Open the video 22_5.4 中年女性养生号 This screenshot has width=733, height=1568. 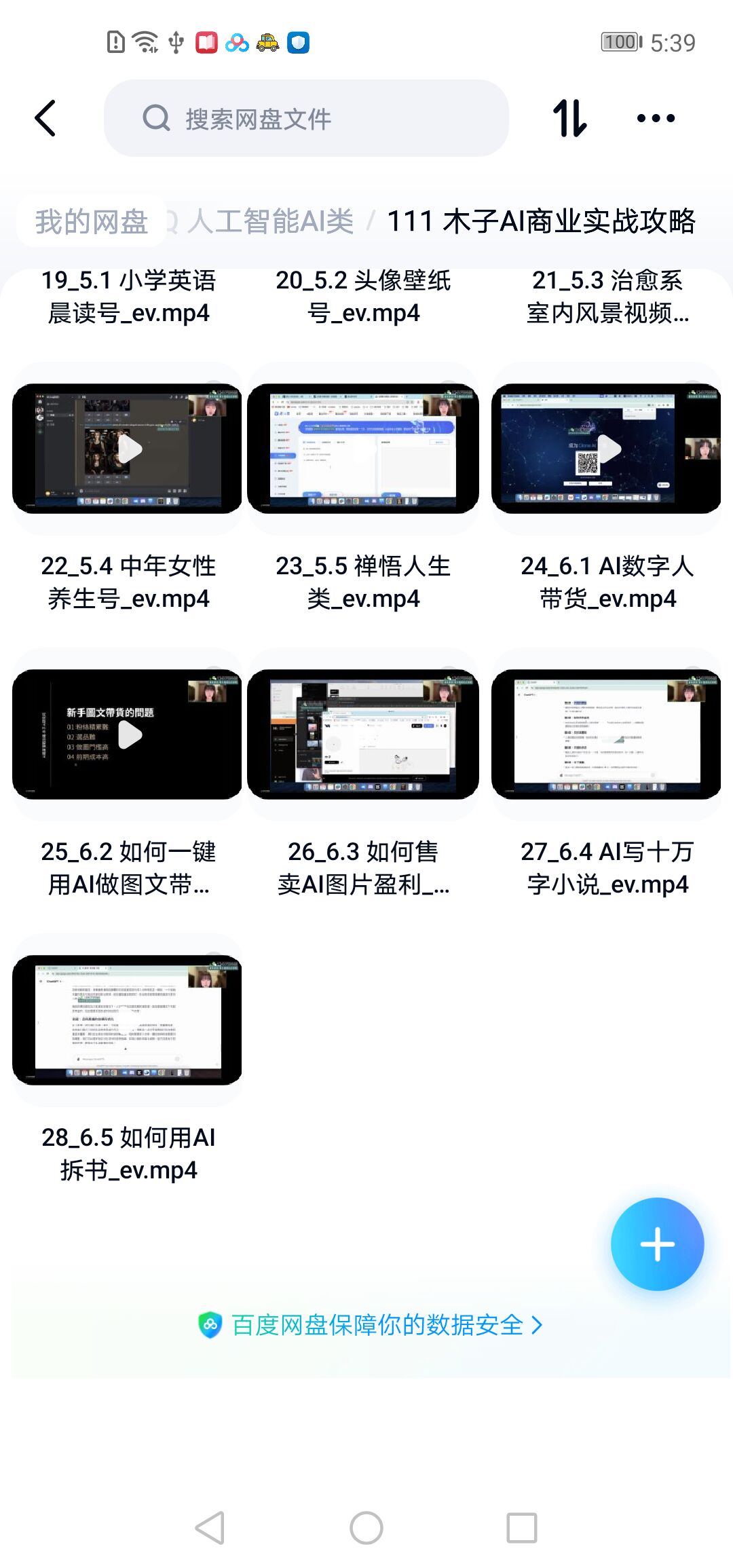[128, 449]
